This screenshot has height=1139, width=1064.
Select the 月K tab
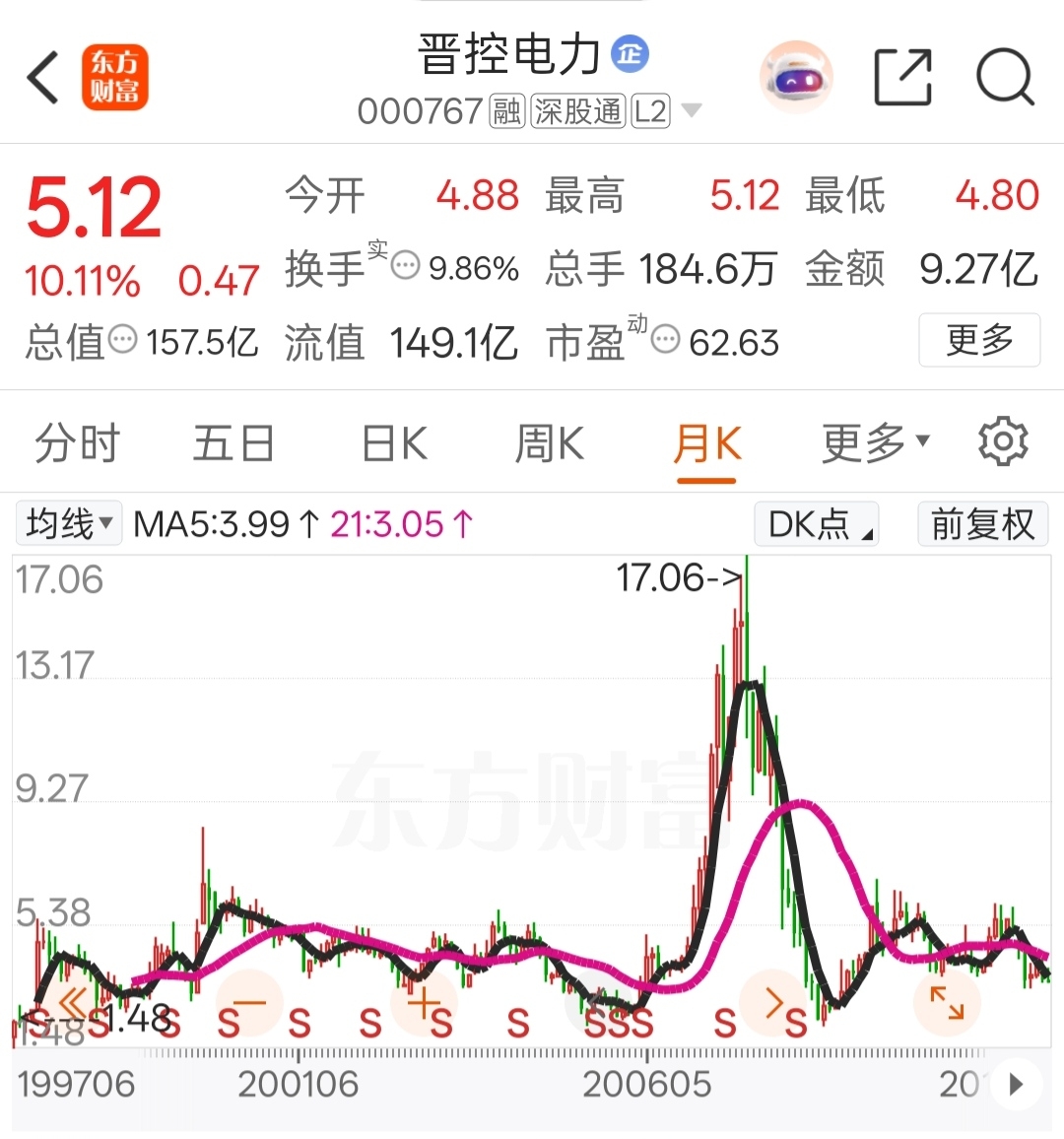click(706, 443)
